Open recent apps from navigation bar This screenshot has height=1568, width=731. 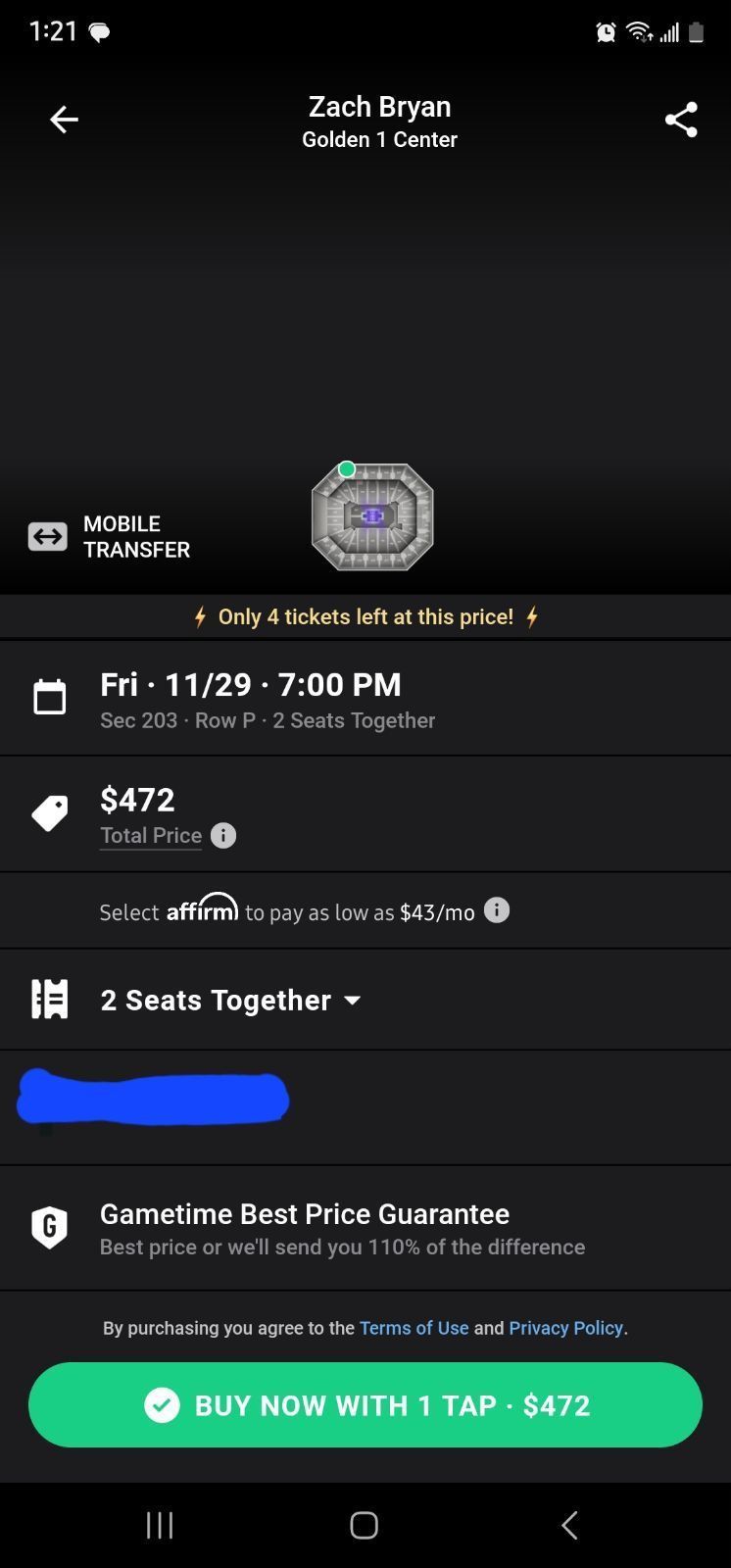coord(160,1525)
